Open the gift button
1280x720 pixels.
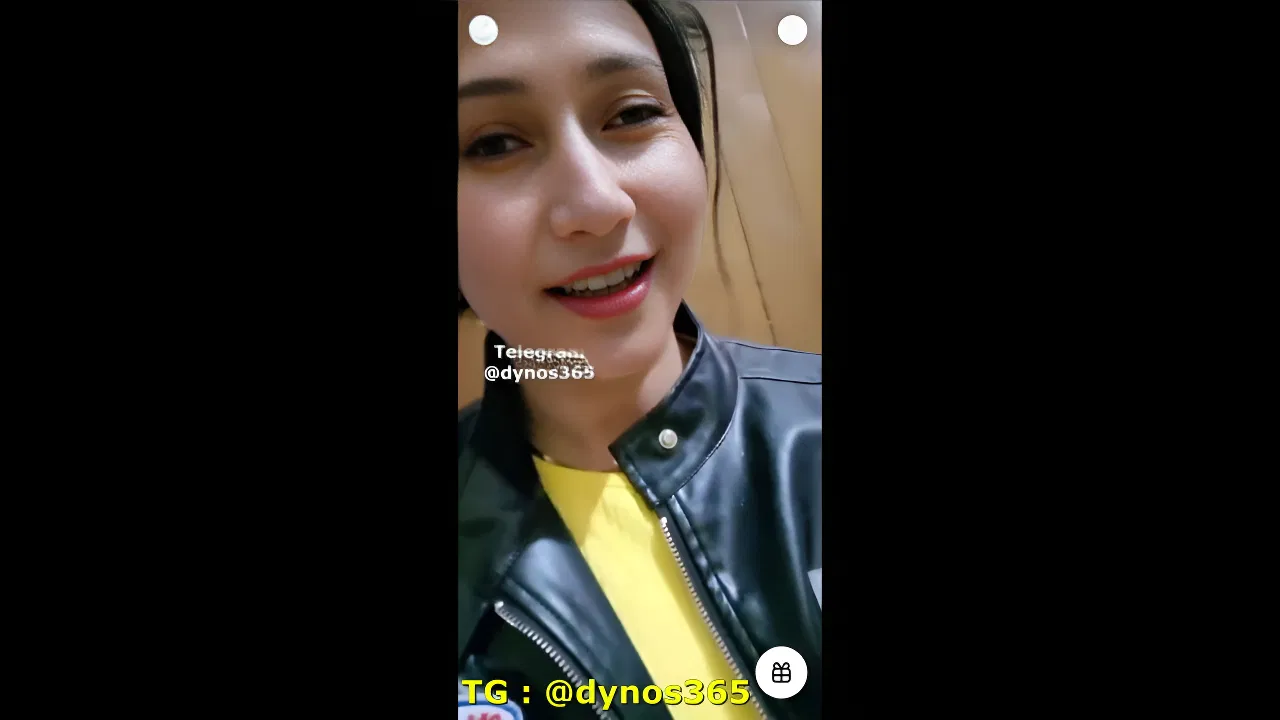click(x=781, y=672)
